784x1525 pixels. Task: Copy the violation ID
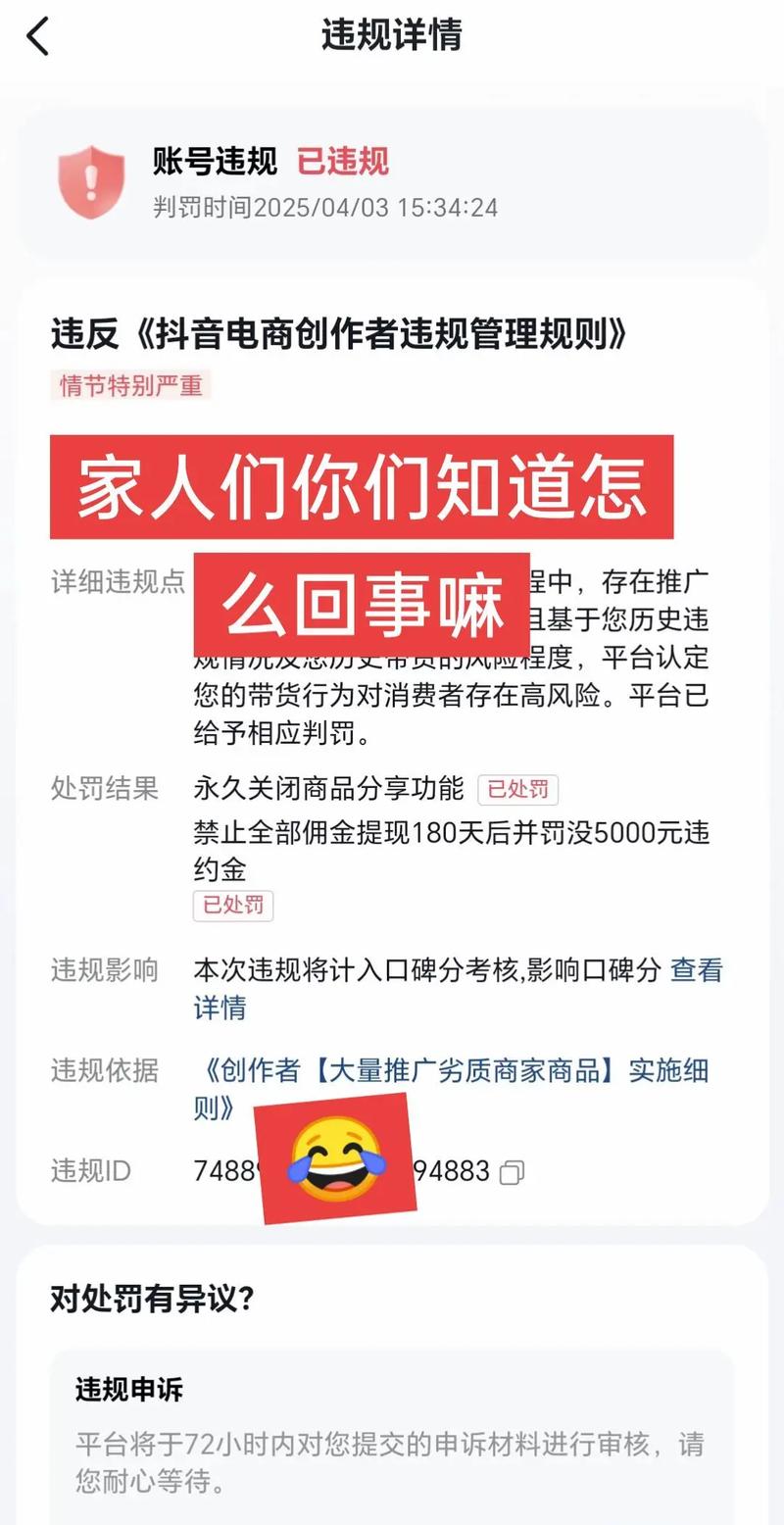pyautogui.click(x=512, y=1172)
